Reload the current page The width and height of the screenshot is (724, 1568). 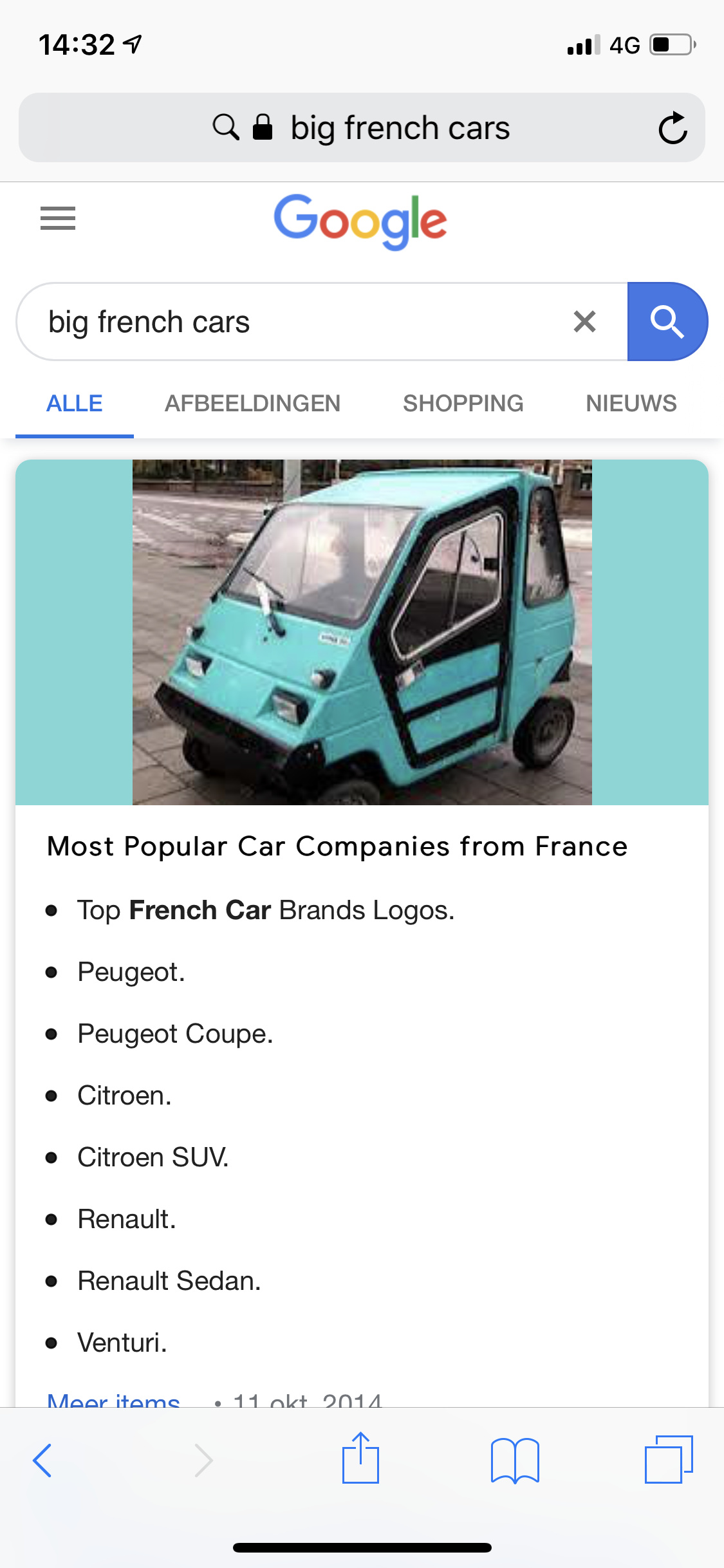tap(673, 127)
